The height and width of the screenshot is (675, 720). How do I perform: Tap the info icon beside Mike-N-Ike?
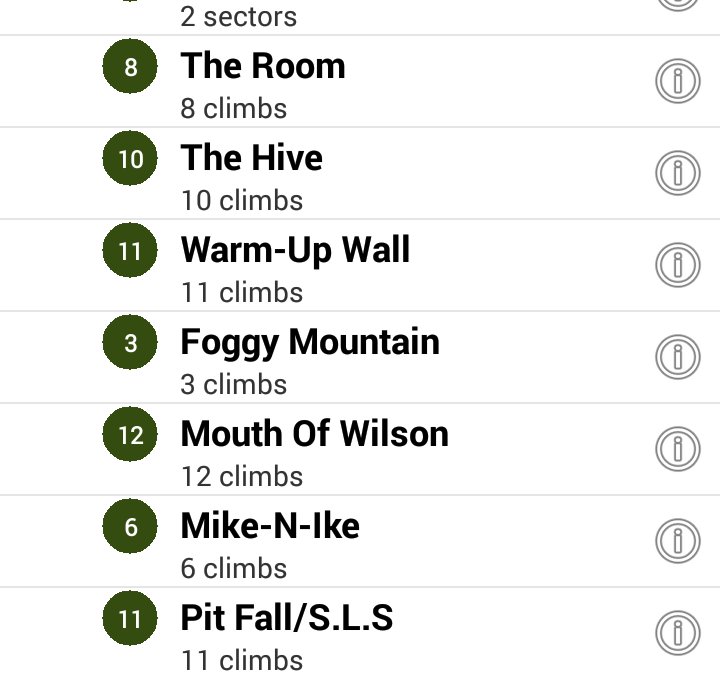[677, 542]
